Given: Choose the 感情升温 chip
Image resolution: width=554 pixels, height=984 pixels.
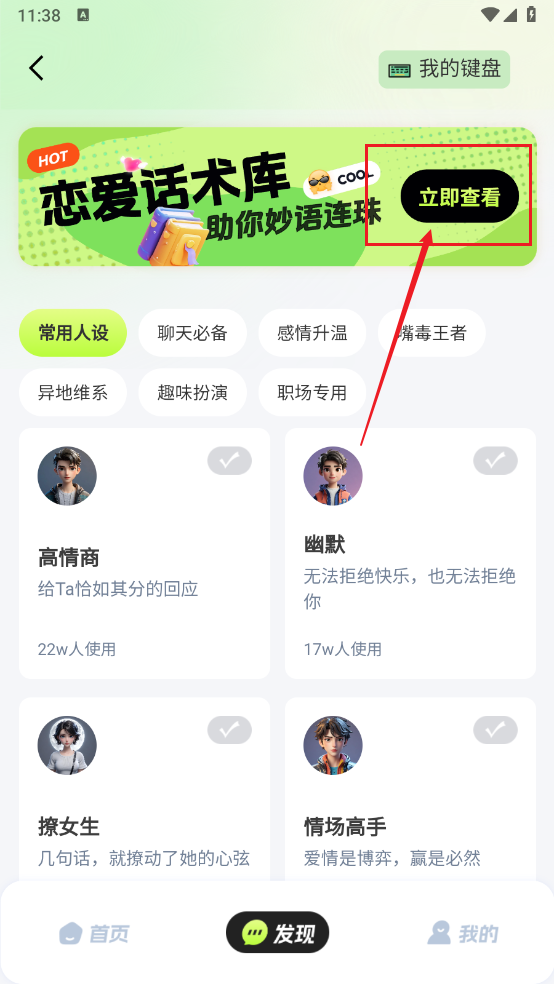Looking at the screenshot, I should coord(312,333).
